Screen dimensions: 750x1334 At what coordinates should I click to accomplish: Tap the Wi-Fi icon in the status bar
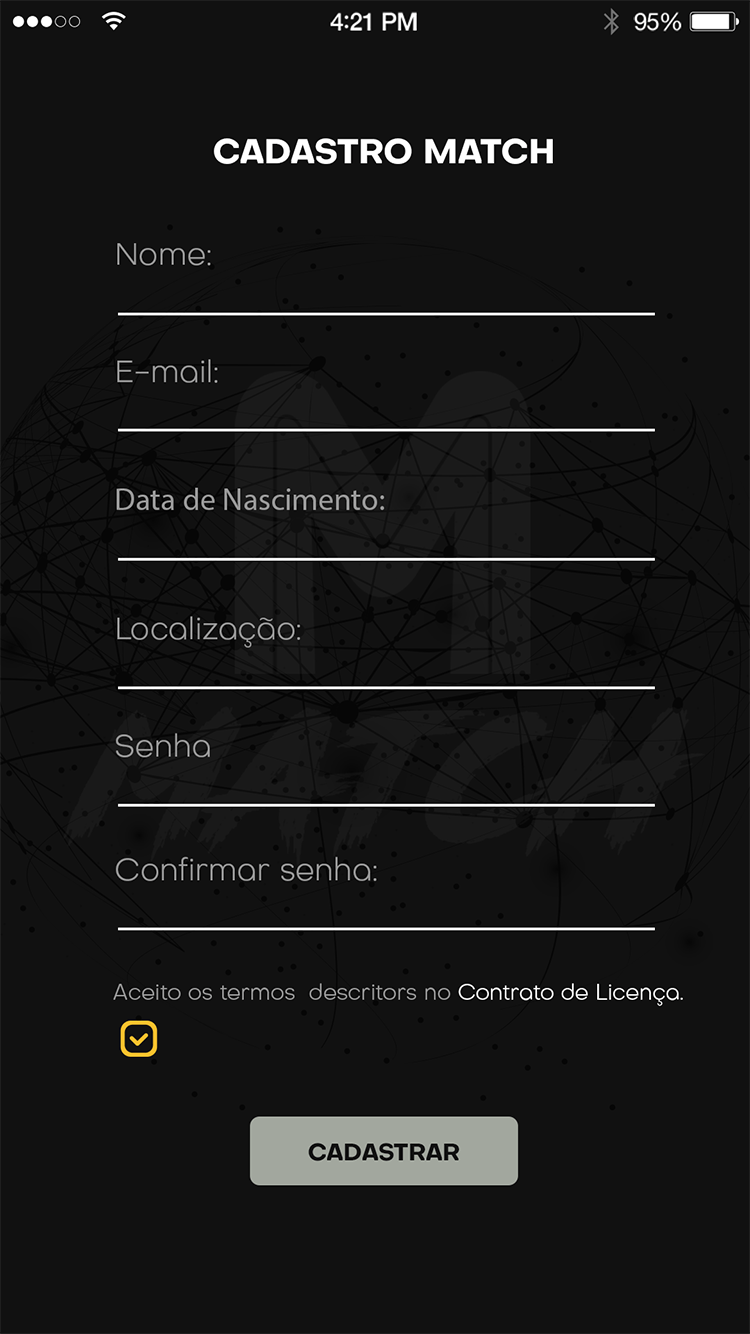[x=113, y=21]
